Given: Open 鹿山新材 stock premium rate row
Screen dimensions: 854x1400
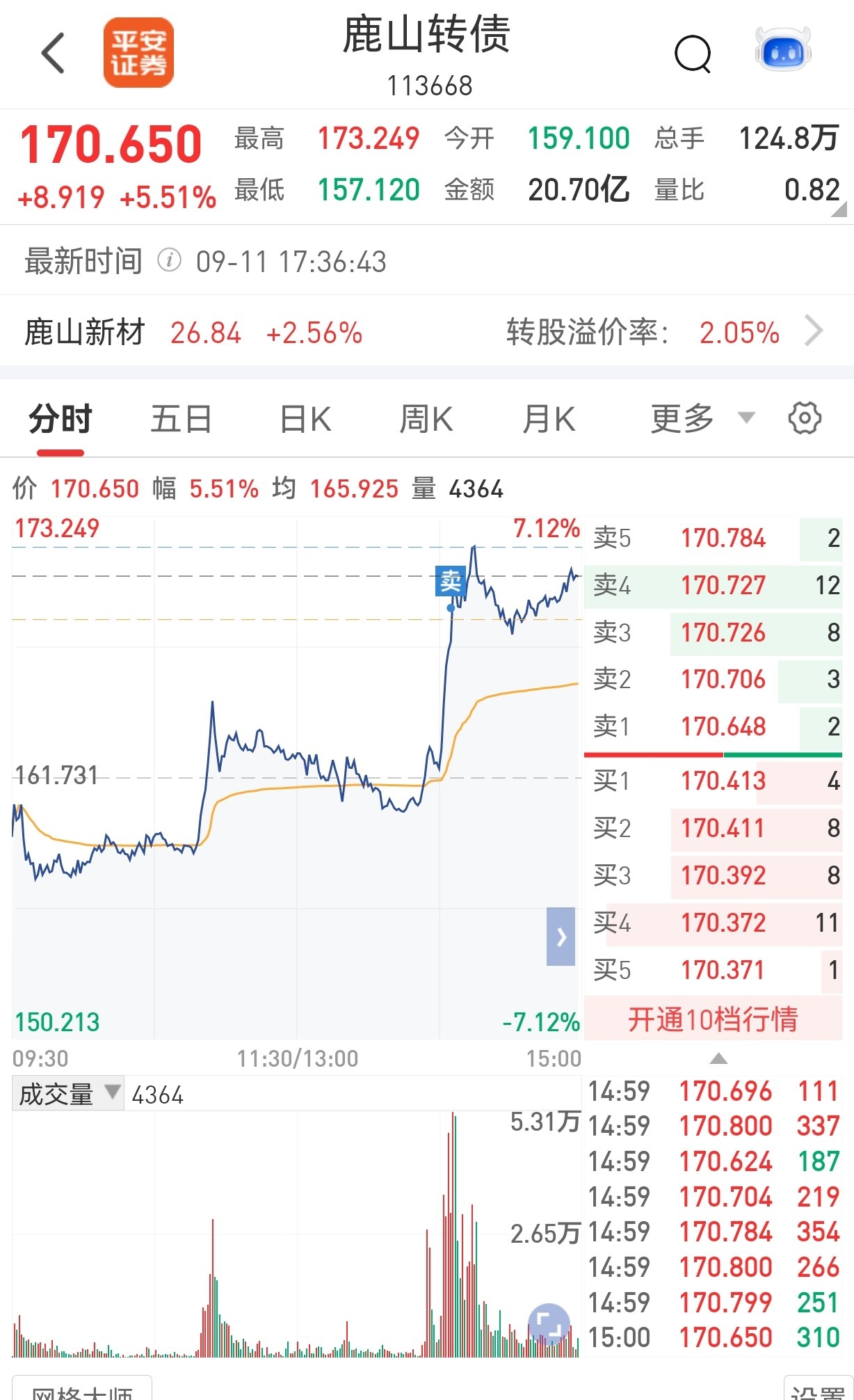Looking at the screenshot, I should (x=427, y=332).
